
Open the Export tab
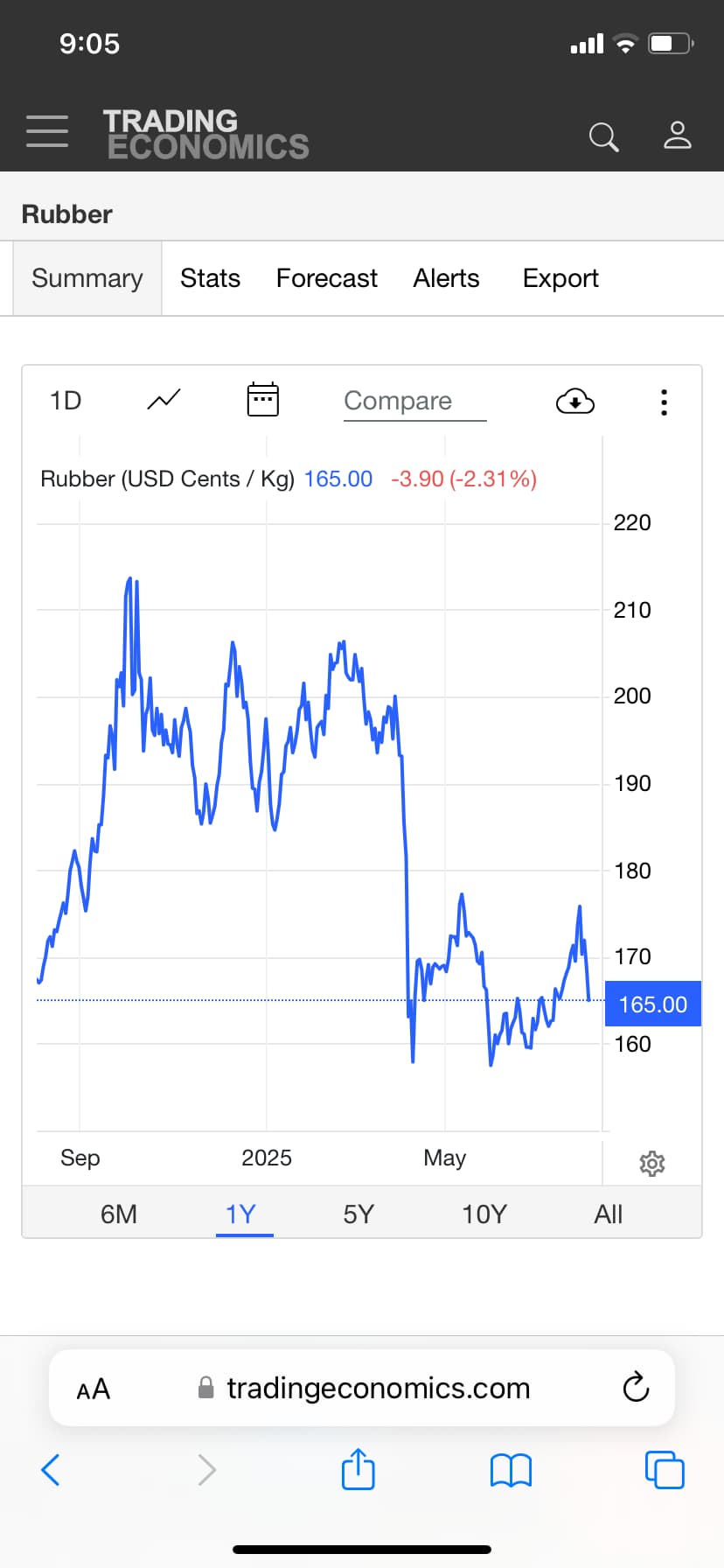(x=560, y=278)
